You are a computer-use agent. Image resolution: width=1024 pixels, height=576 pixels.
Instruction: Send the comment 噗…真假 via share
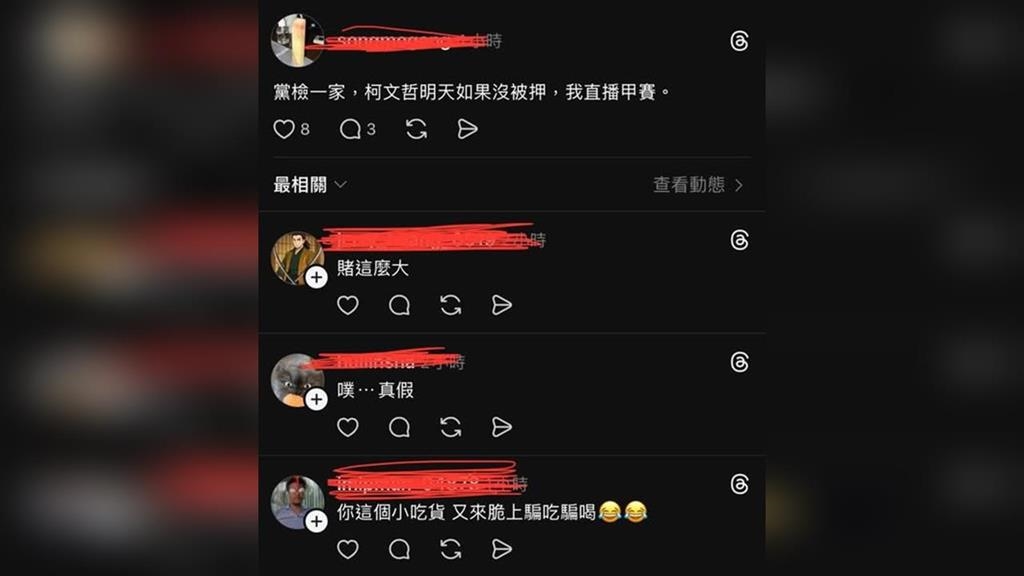click(x=502, y=427)
